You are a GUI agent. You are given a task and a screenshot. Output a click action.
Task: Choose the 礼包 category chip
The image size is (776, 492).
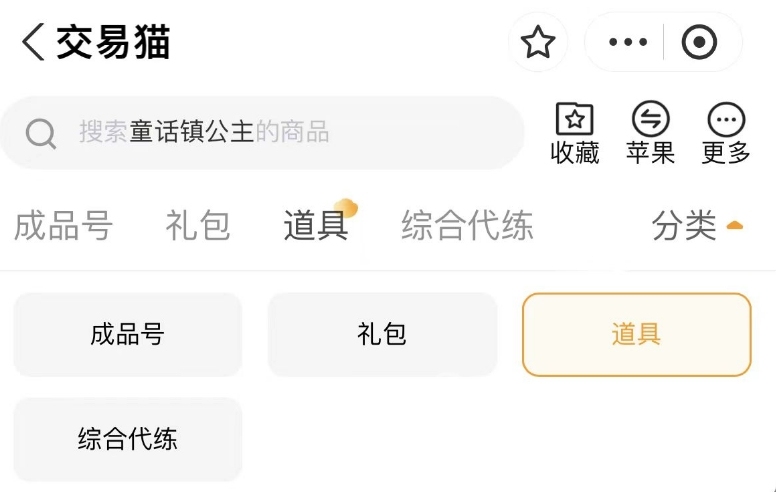[x=382, y=334]
